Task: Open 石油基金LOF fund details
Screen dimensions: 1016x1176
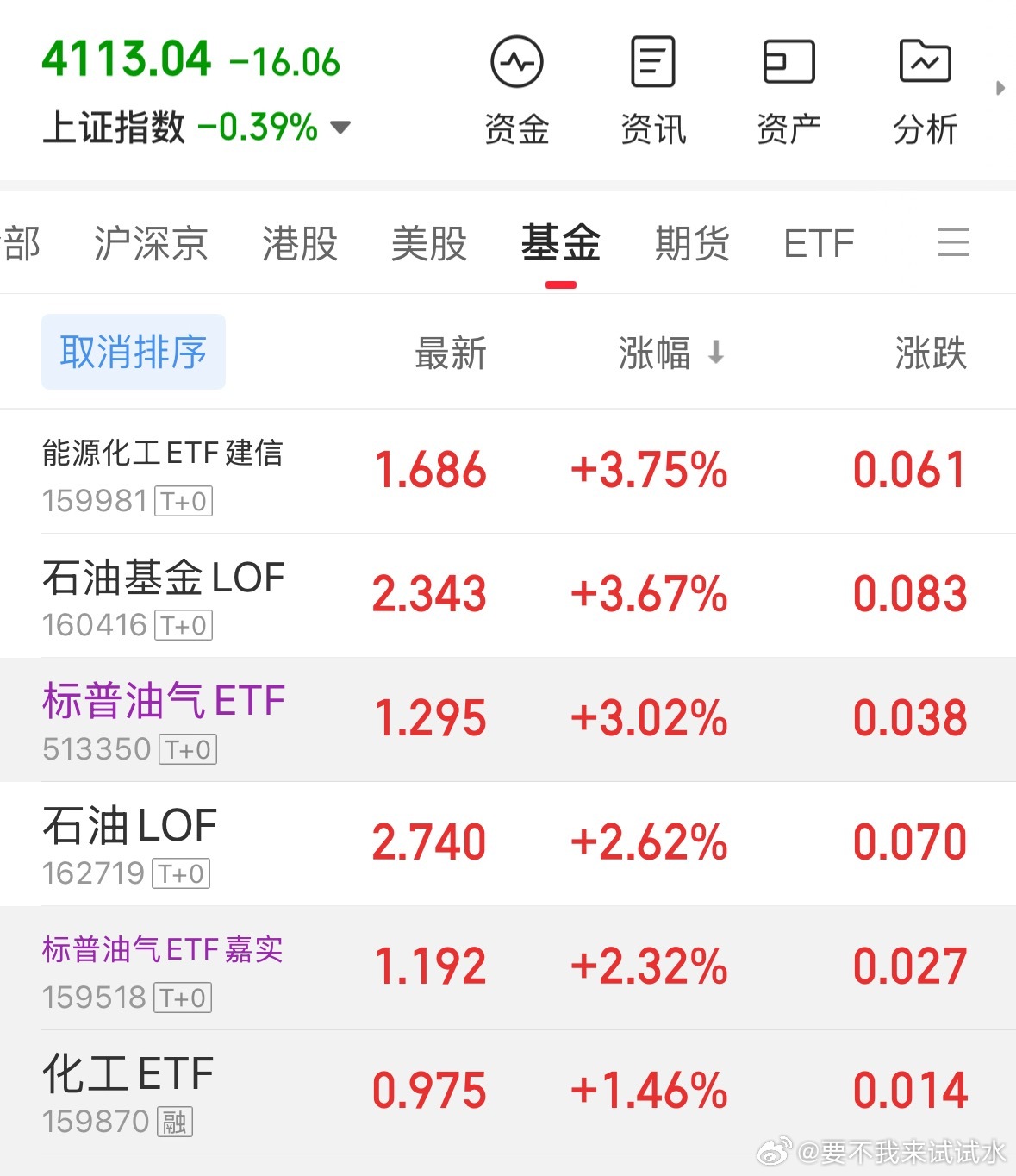Action: [162, 595]
